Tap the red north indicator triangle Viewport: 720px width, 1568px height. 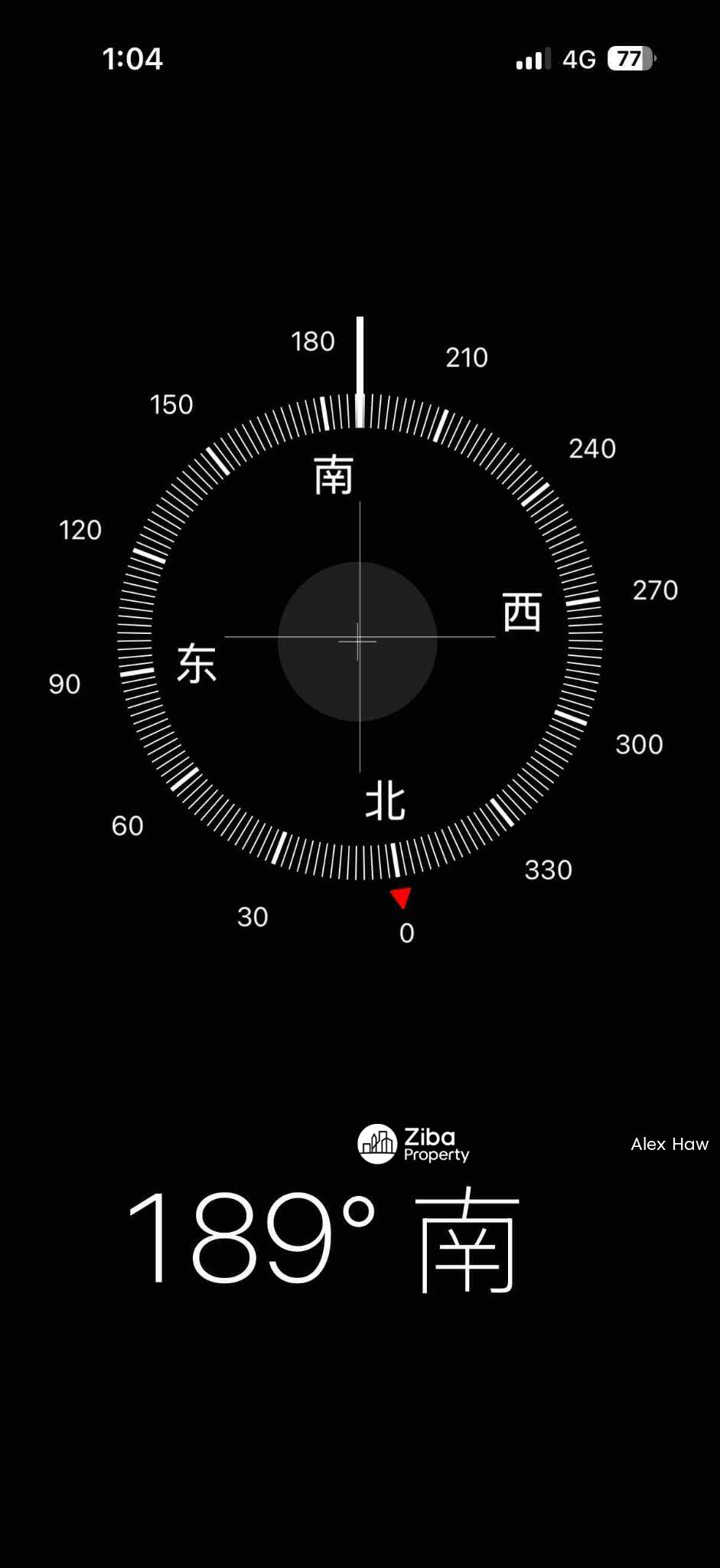[x=402, y=898]
